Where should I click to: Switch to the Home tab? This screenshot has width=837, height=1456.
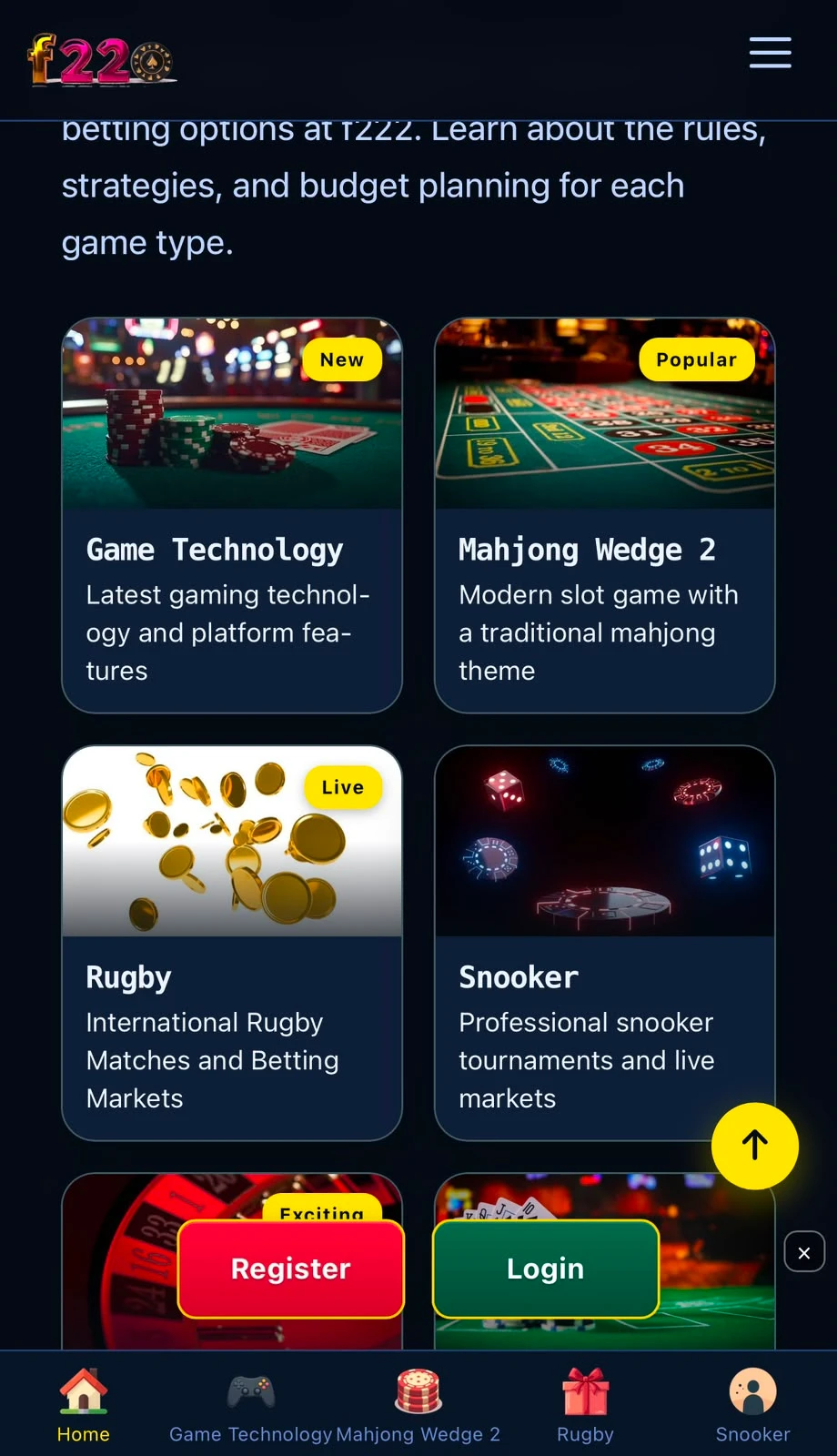click(x=84, y=1405)
